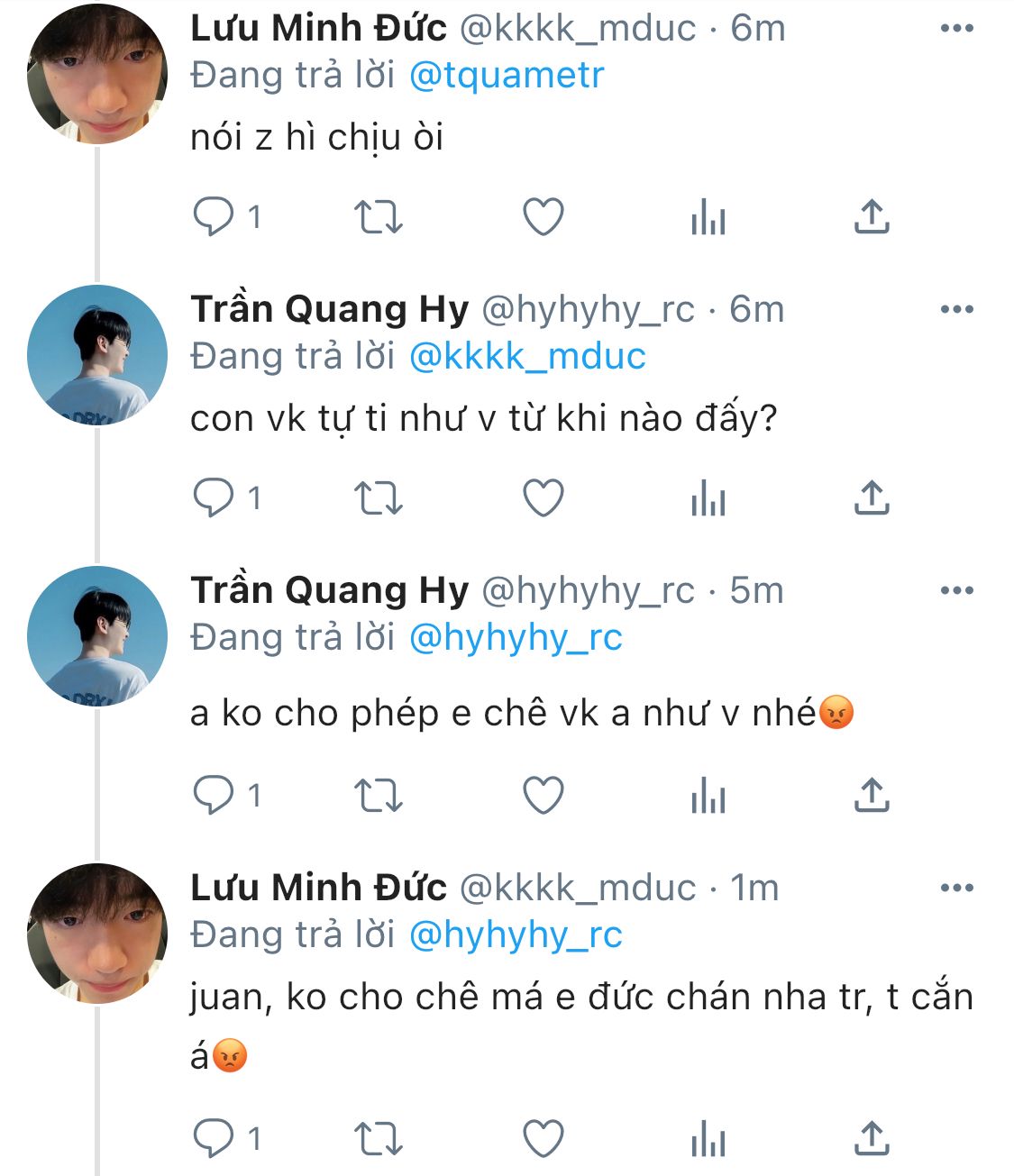View analytics for "a ko cho phép" tweet
Image resolution: width=1014 pixels, height=1176 pixels.
click(708, 796)
